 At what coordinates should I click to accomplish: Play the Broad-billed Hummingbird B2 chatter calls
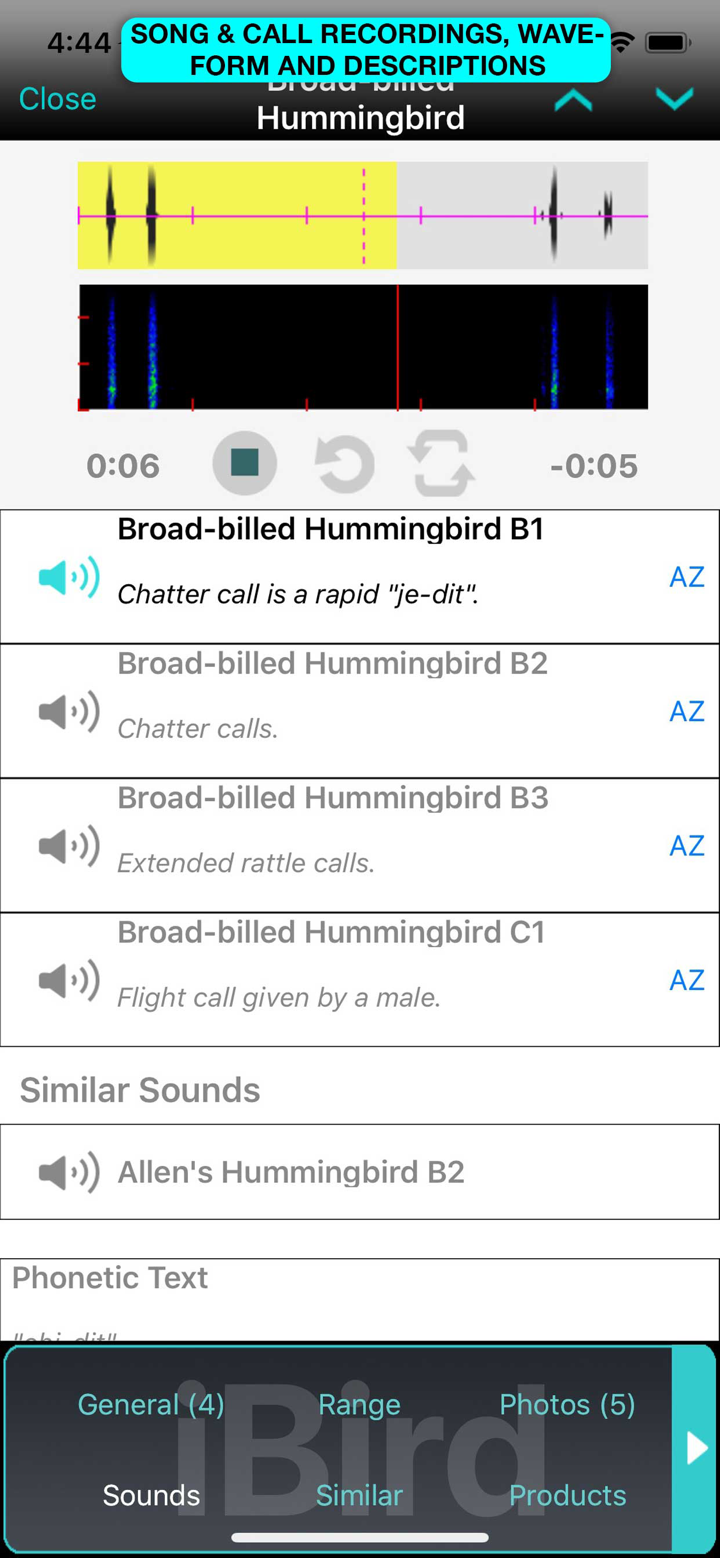coord(66,711)
